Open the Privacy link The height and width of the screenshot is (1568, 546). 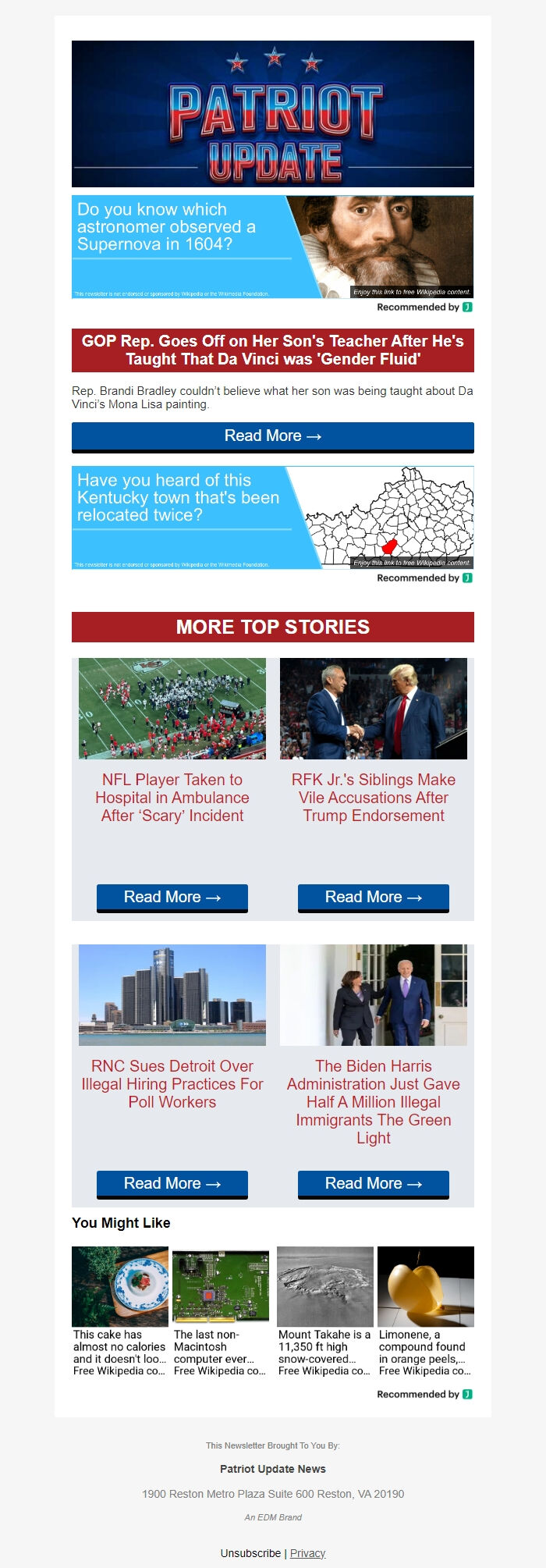coord(307,1553)
